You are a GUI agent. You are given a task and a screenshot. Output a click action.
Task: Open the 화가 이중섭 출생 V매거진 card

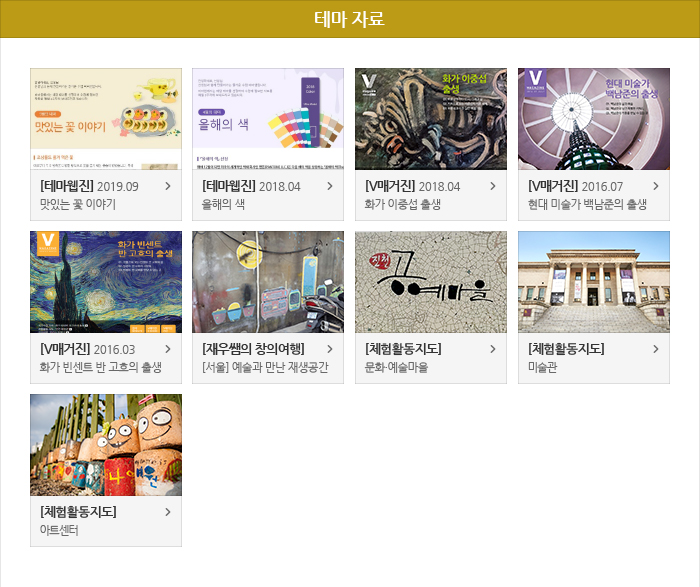coord(430,144)
